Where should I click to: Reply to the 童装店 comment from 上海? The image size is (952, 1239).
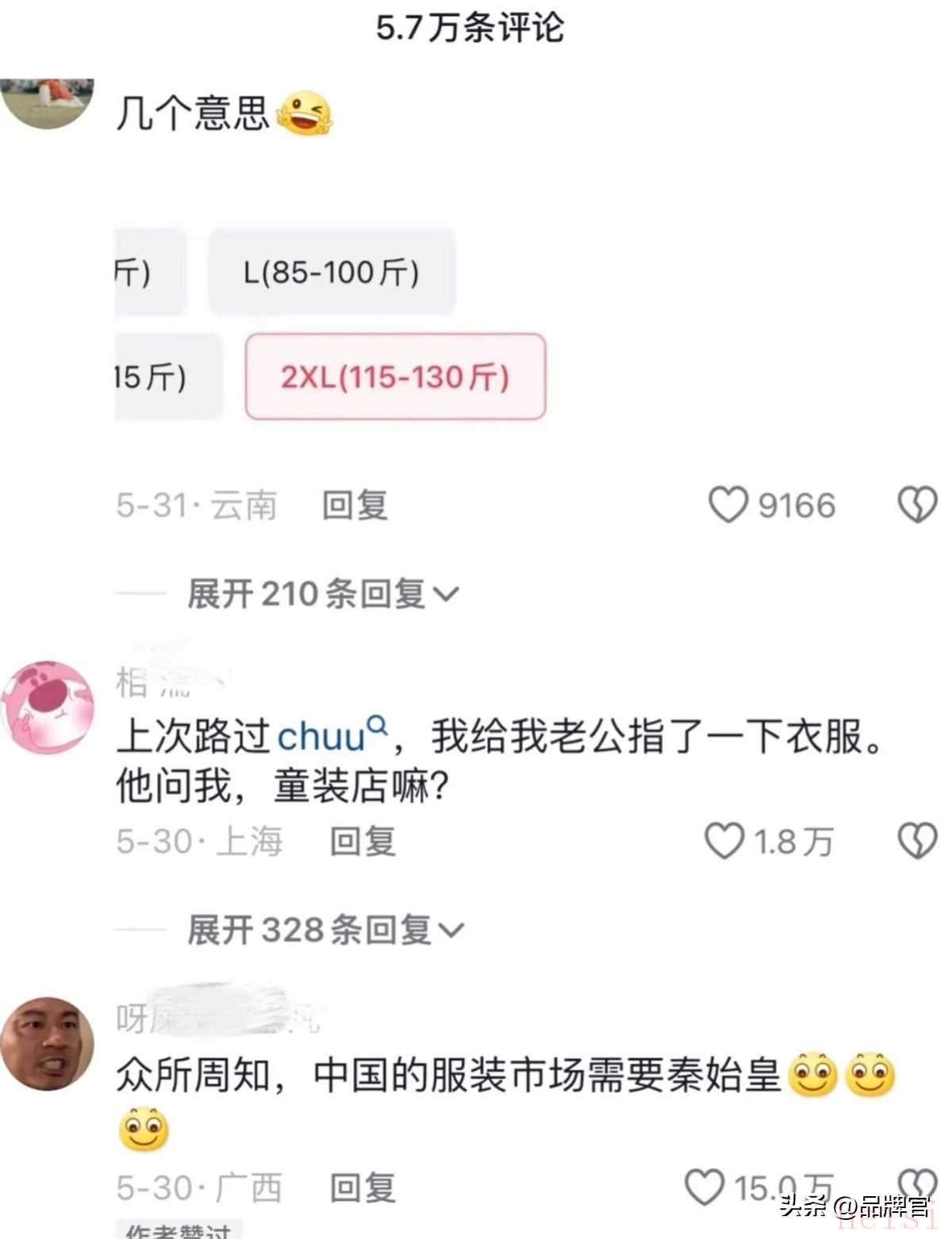coord(363,842)
